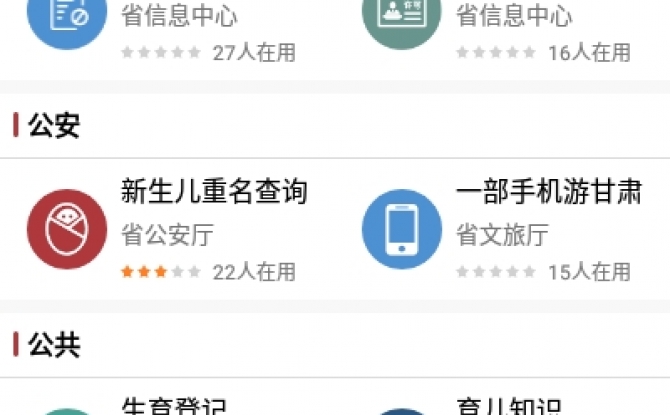Open 新生儿重名查询 service
This screenshot has width=670, height=415.
213,191
